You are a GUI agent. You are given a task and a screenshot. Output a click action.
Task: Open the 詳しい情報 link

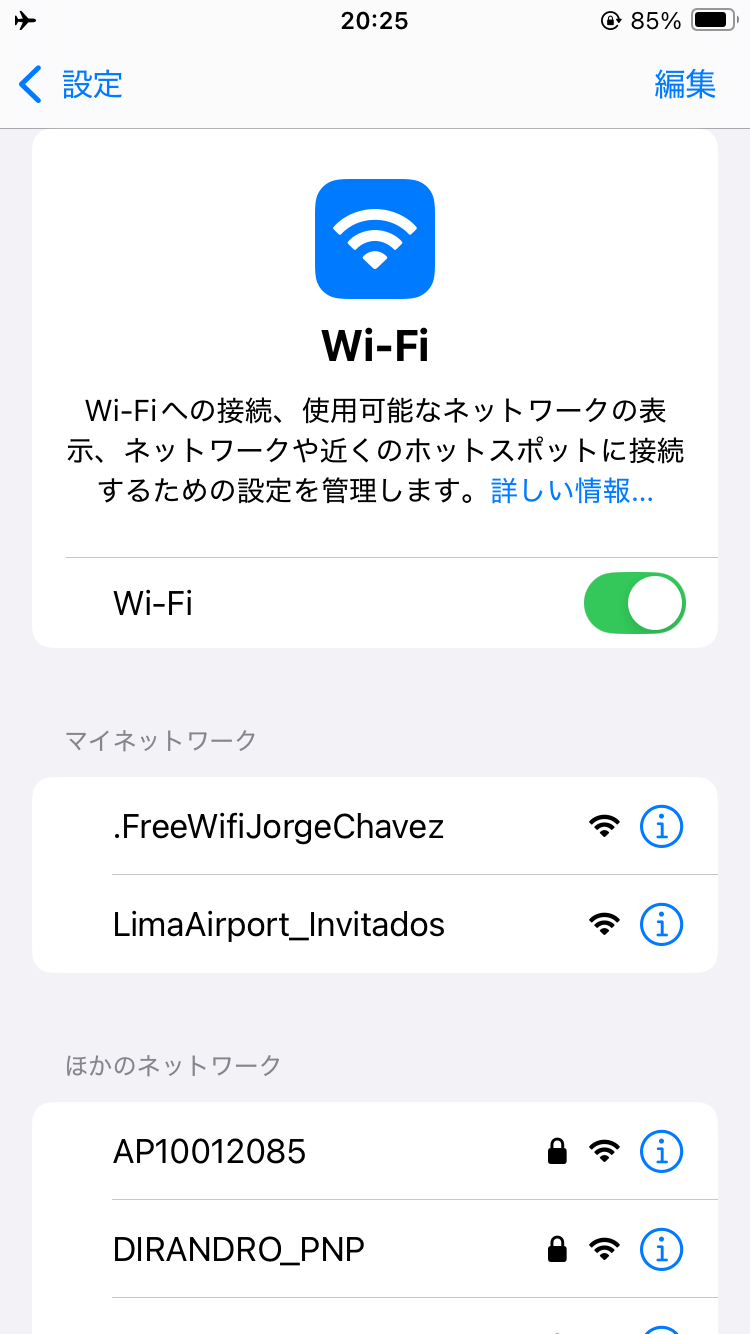[572, 491]
